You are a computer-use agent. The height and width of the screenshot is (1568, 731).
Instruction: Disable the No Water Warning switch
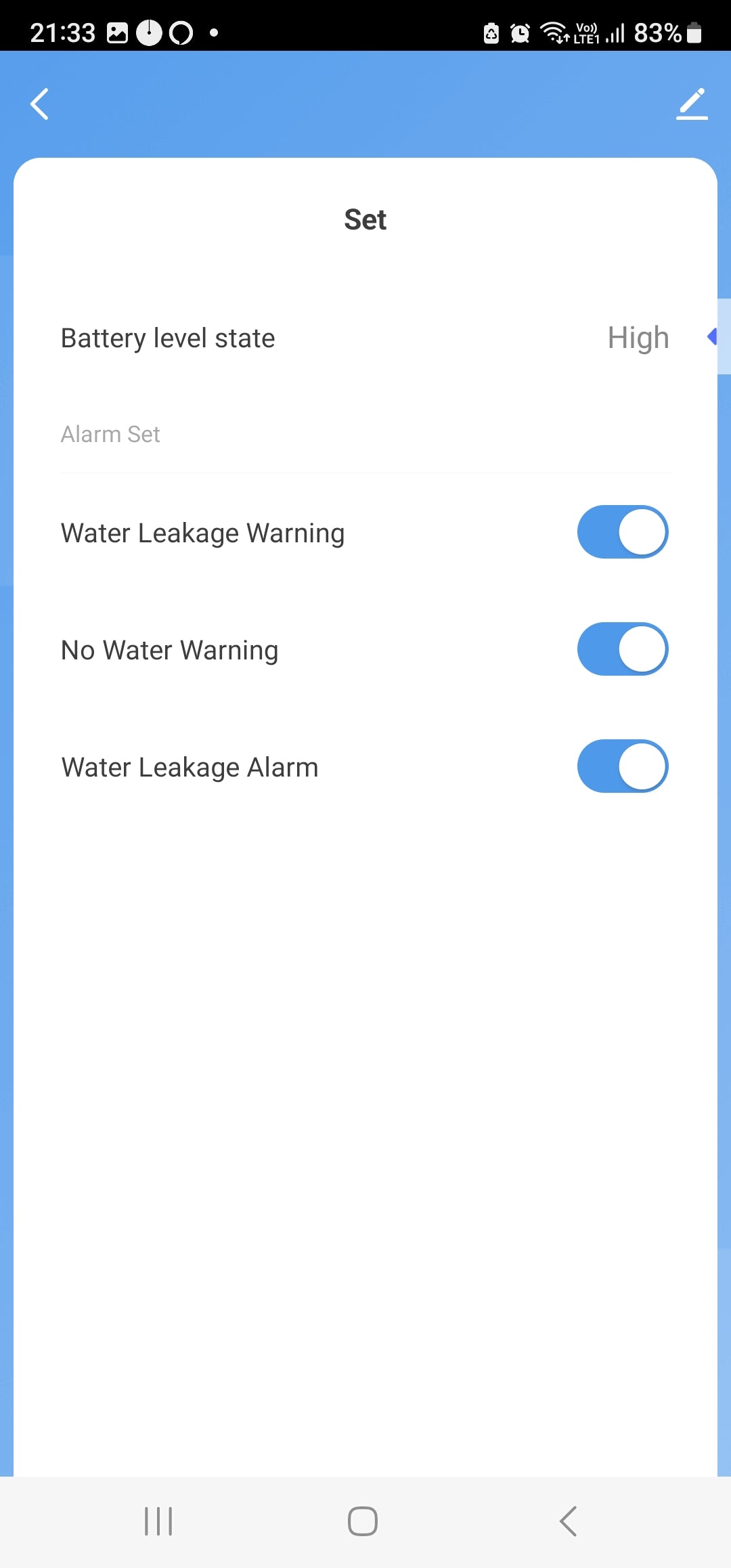[x=622, y=649]
